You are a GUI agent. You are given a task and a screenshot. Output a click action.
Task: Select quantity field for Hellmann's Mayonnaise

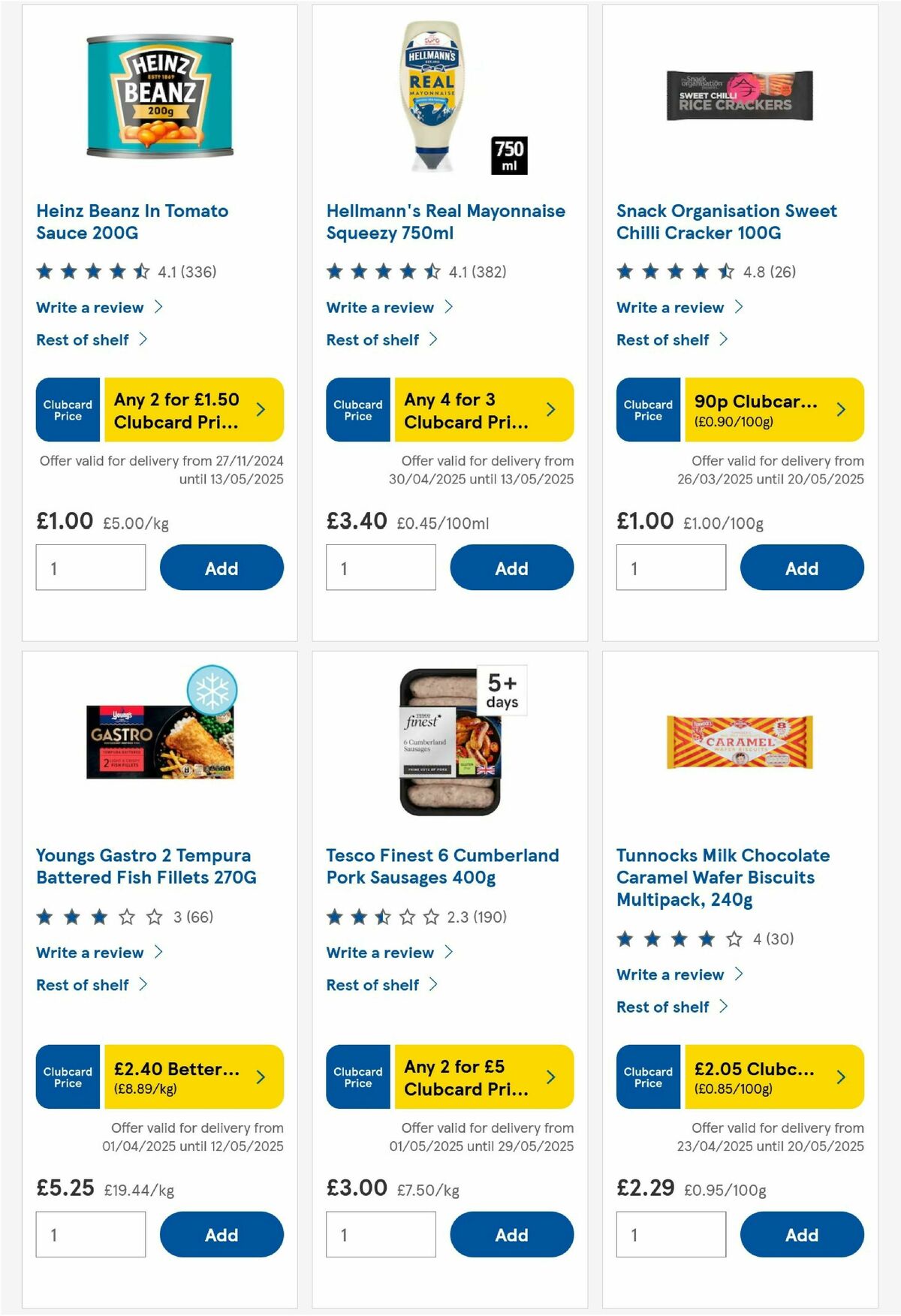click(x=381, y=567)
